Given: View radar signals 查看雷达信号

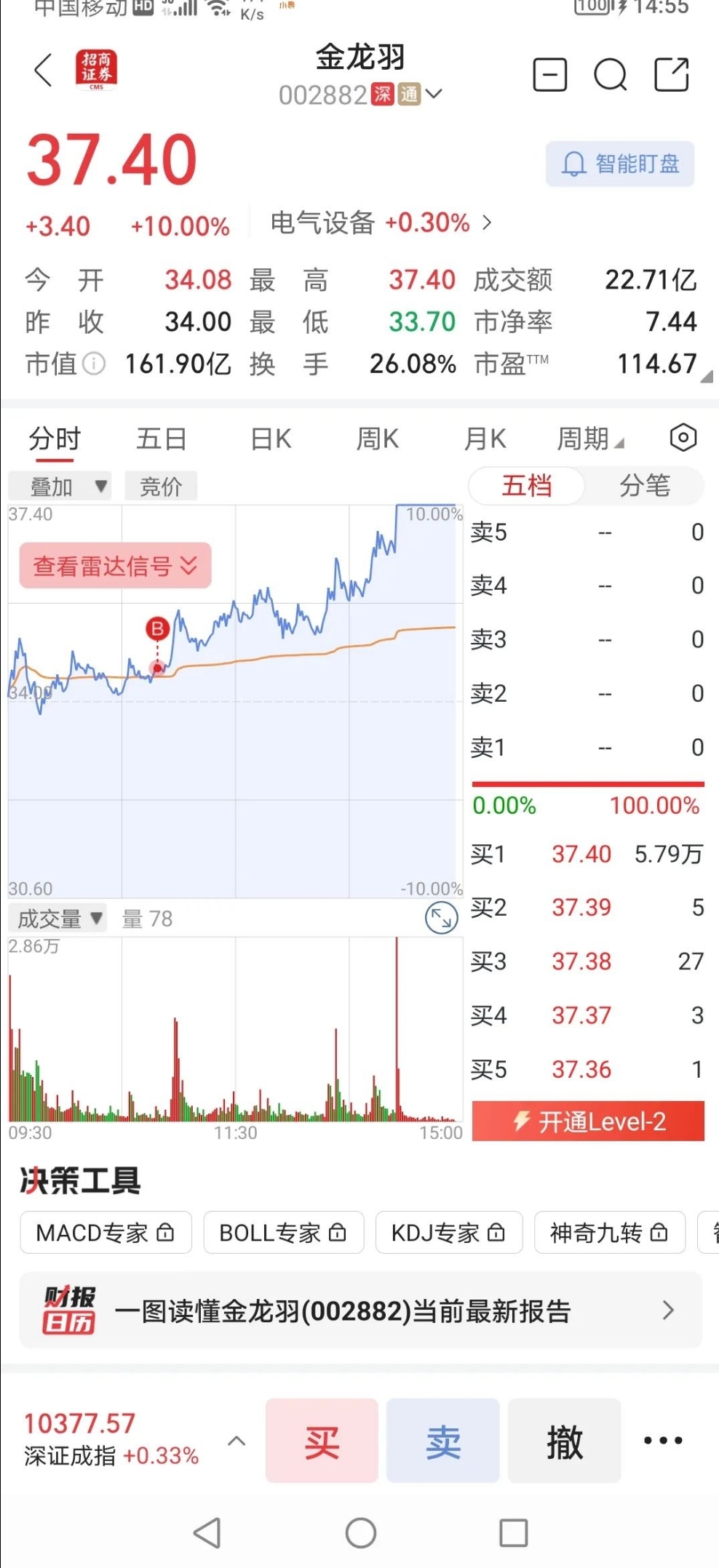Looking at the screenshot, I should 115,565.
